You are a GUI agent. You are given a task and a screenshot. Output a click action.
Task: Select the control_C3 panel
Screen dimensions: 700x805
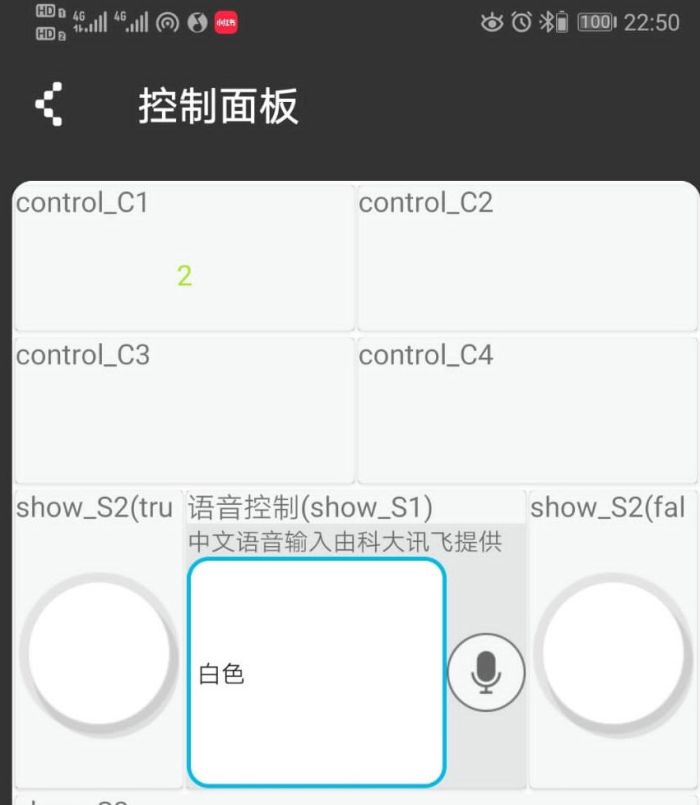click(184, 410)
